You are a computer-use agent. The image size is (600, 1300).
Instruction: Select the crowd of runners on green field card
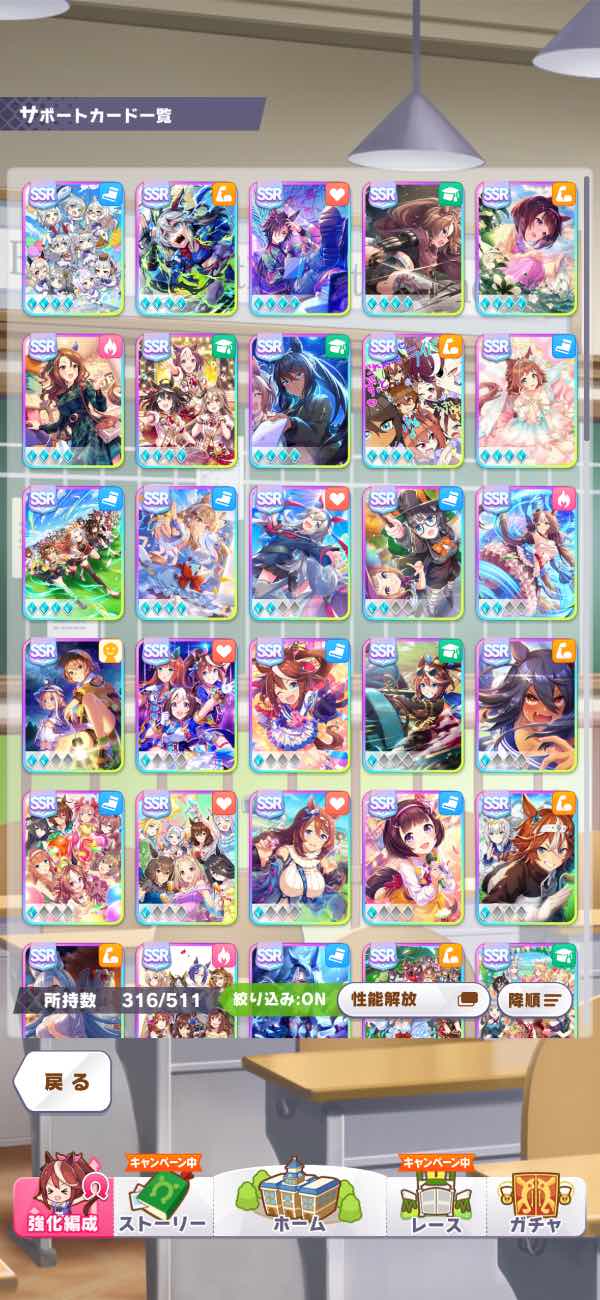[73, 553]
